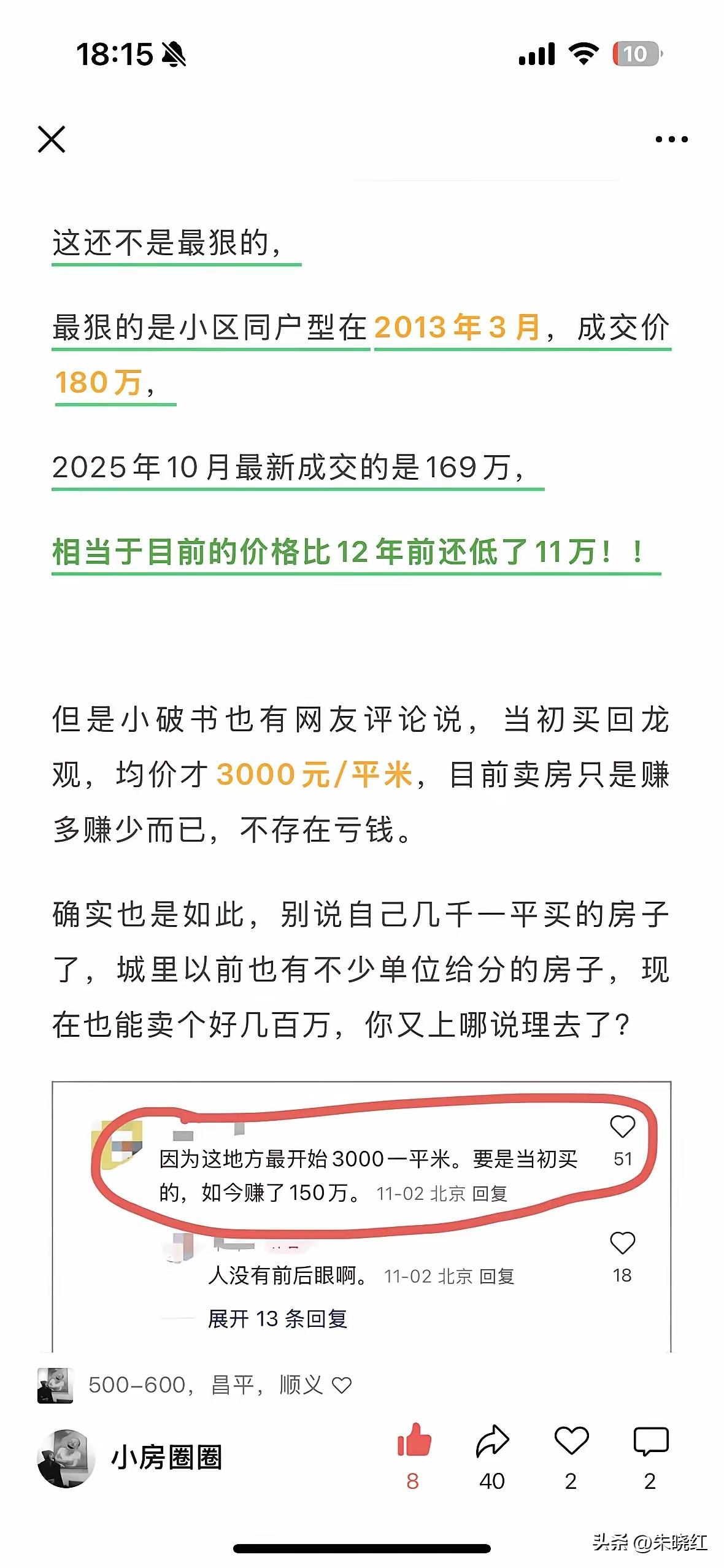Open the comments bubble icon

[x=650, y=1442]
